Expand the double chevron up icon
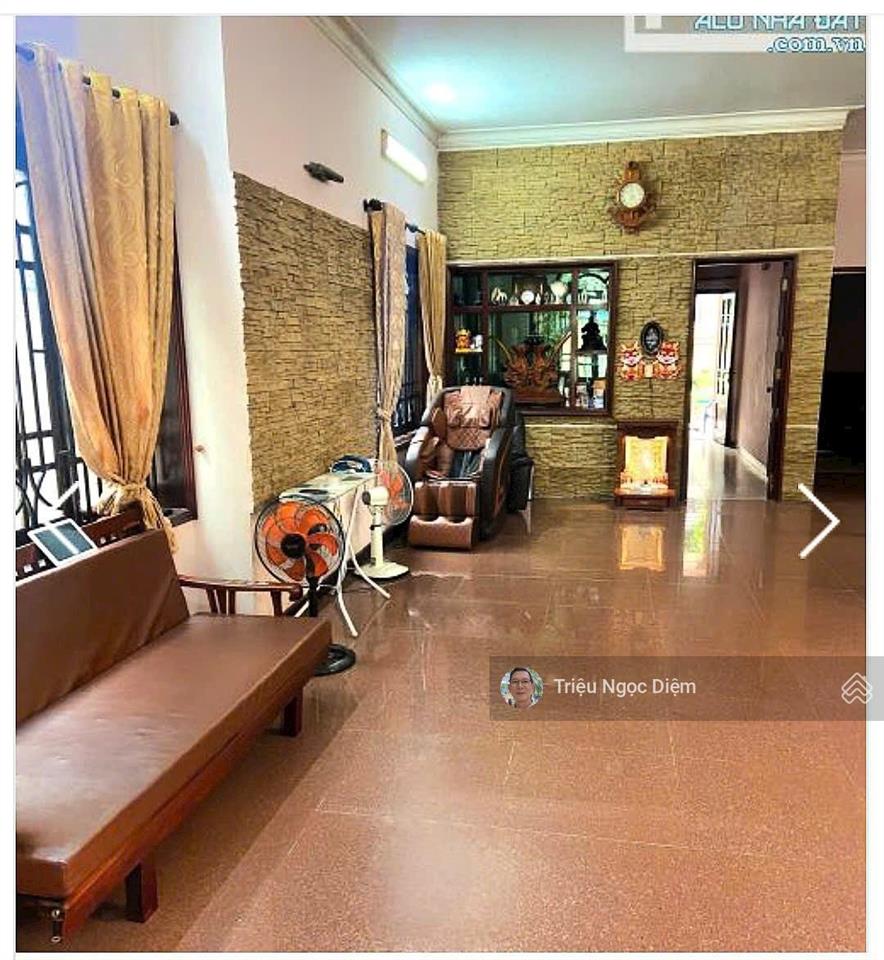This screenshot has width=884, height=960. click(x=856, y=688)
